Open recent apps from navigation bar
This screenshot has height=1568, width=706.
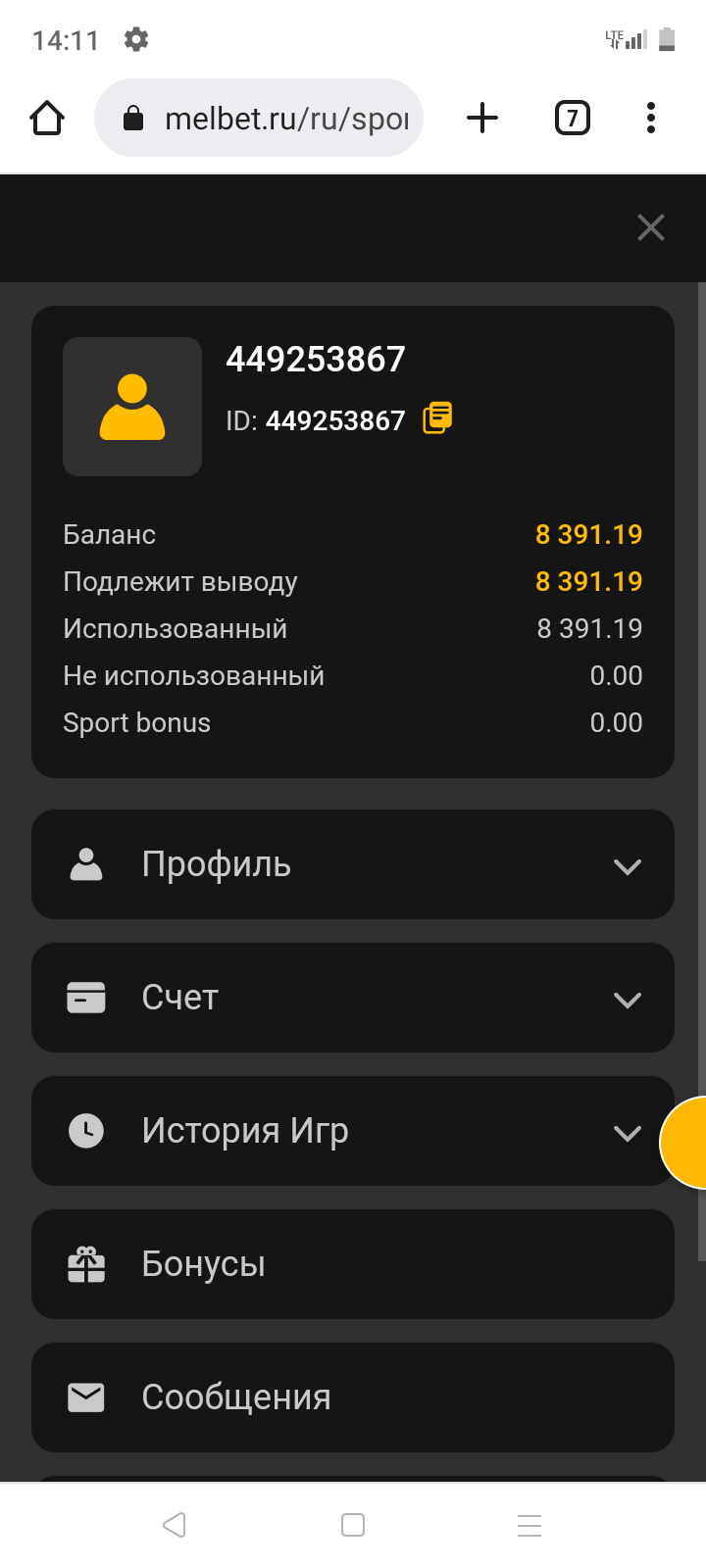pyautogui.click(x=529, y=1525)
